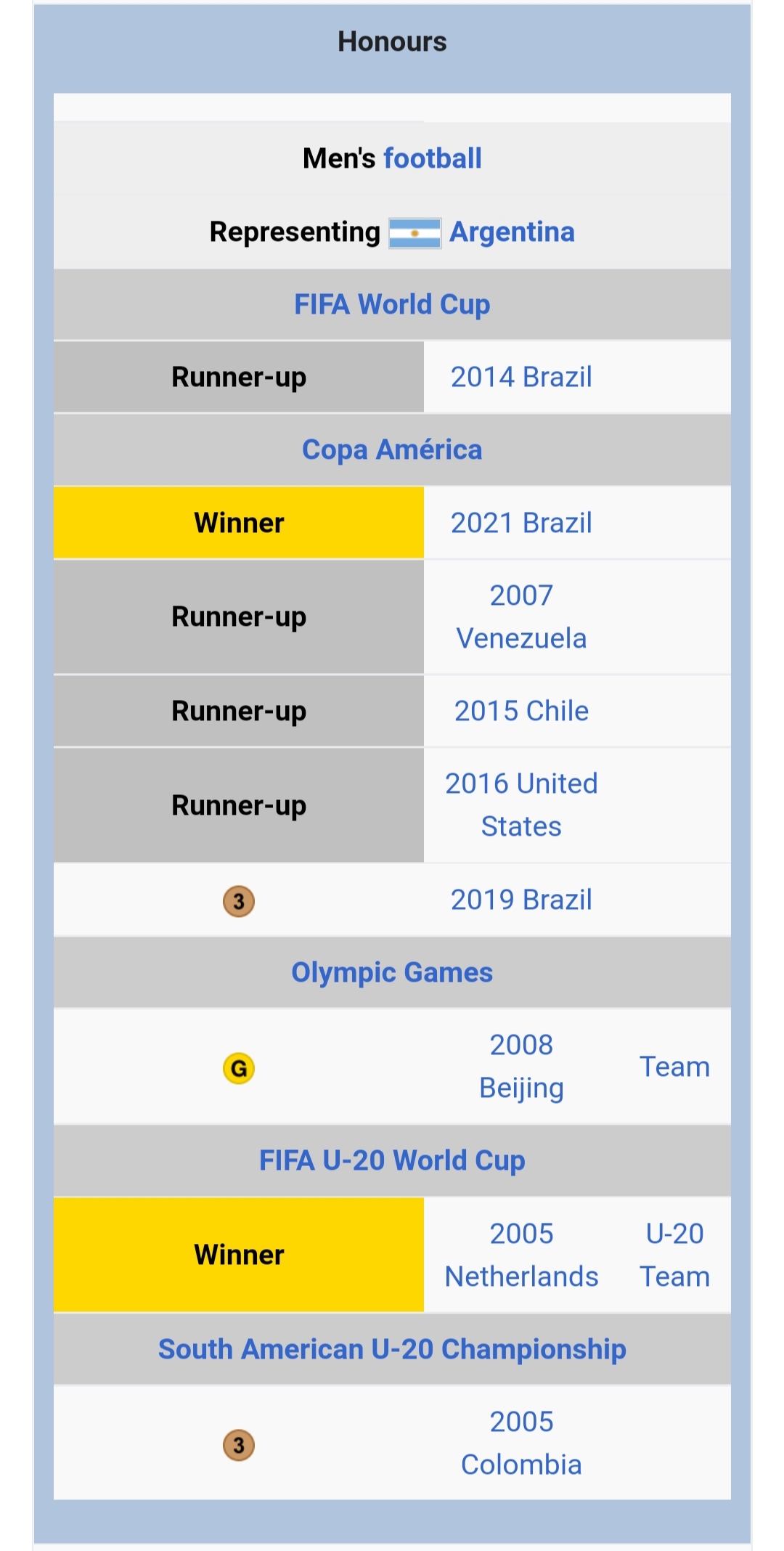Open the 2005 Netherlands link

click(521, 1255)
